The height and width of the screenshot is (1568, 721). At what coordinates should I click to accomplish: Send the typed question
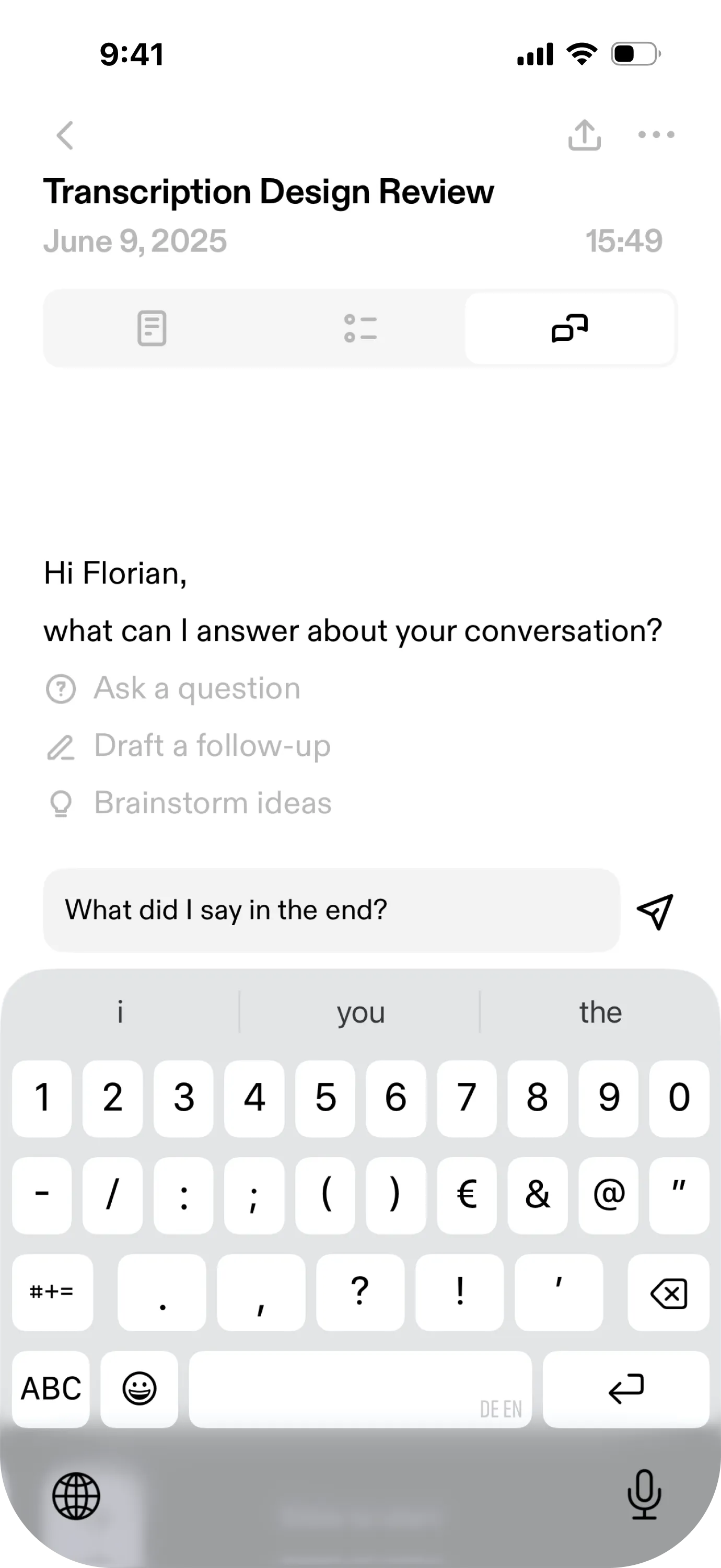(x=655, y=911)
